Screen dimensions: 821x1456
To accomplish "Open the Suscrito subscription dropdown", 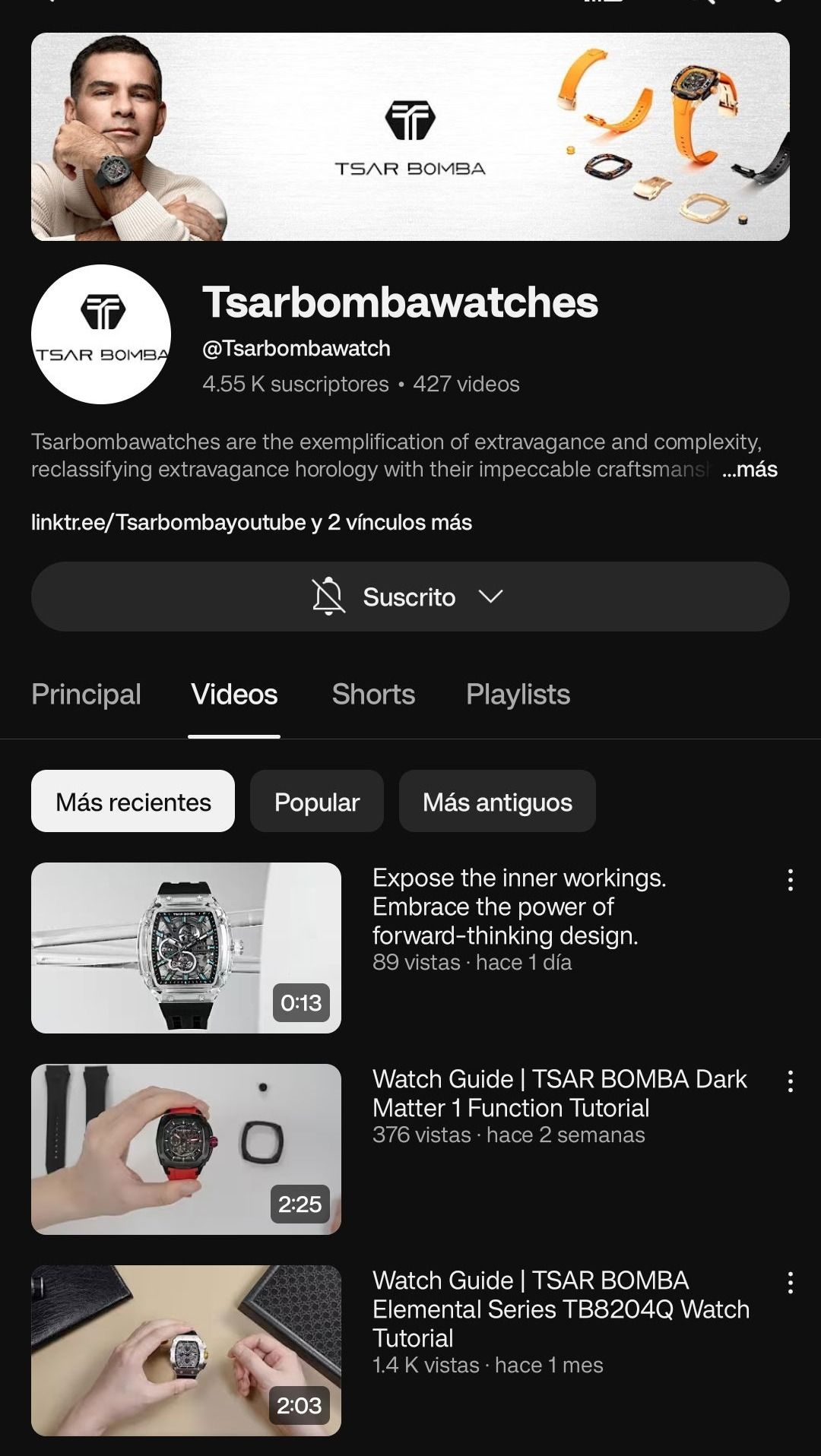I will [409, 597].
